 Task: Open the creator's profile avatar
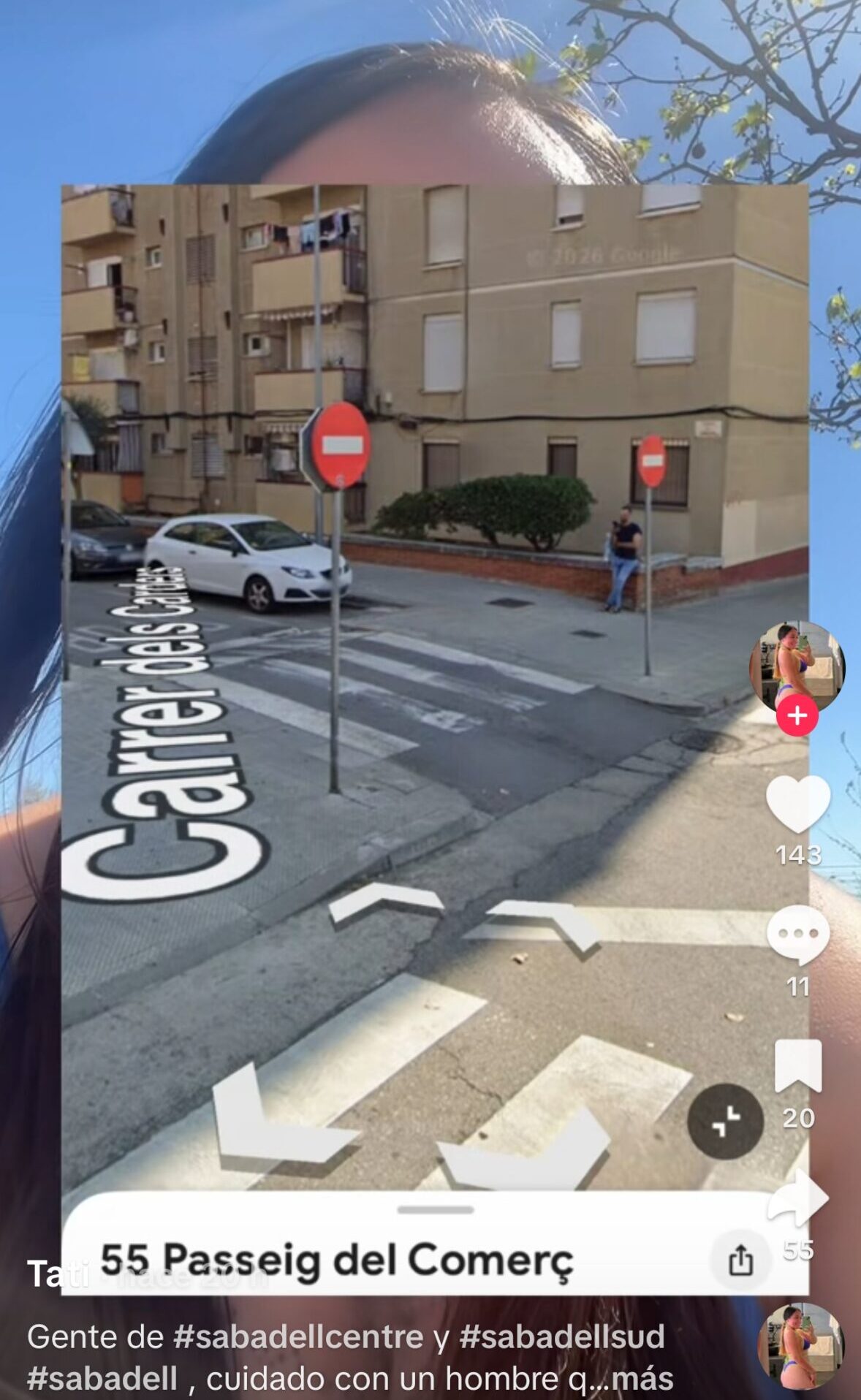[797, 665]
